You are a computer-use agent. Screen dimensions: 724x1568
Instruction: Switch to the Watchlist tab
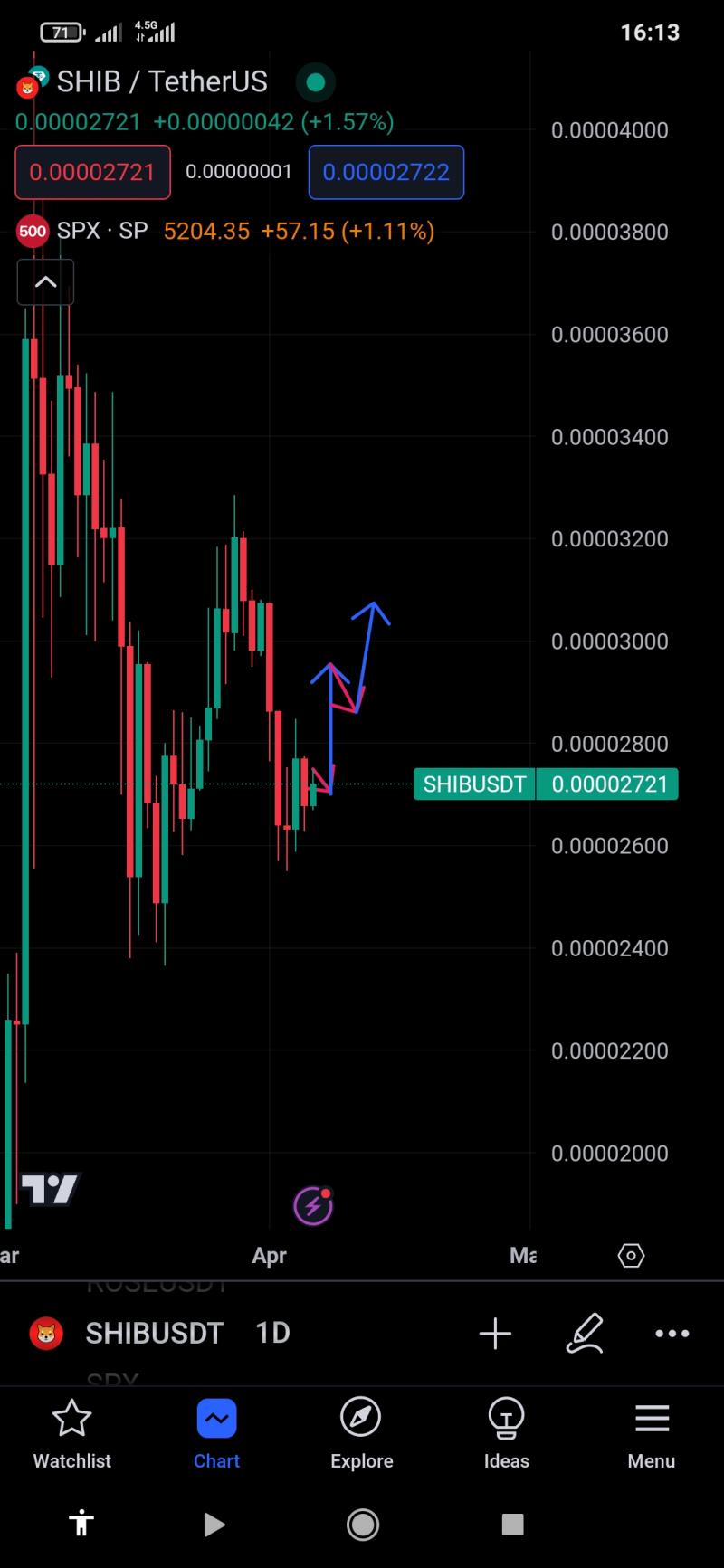72,1435
